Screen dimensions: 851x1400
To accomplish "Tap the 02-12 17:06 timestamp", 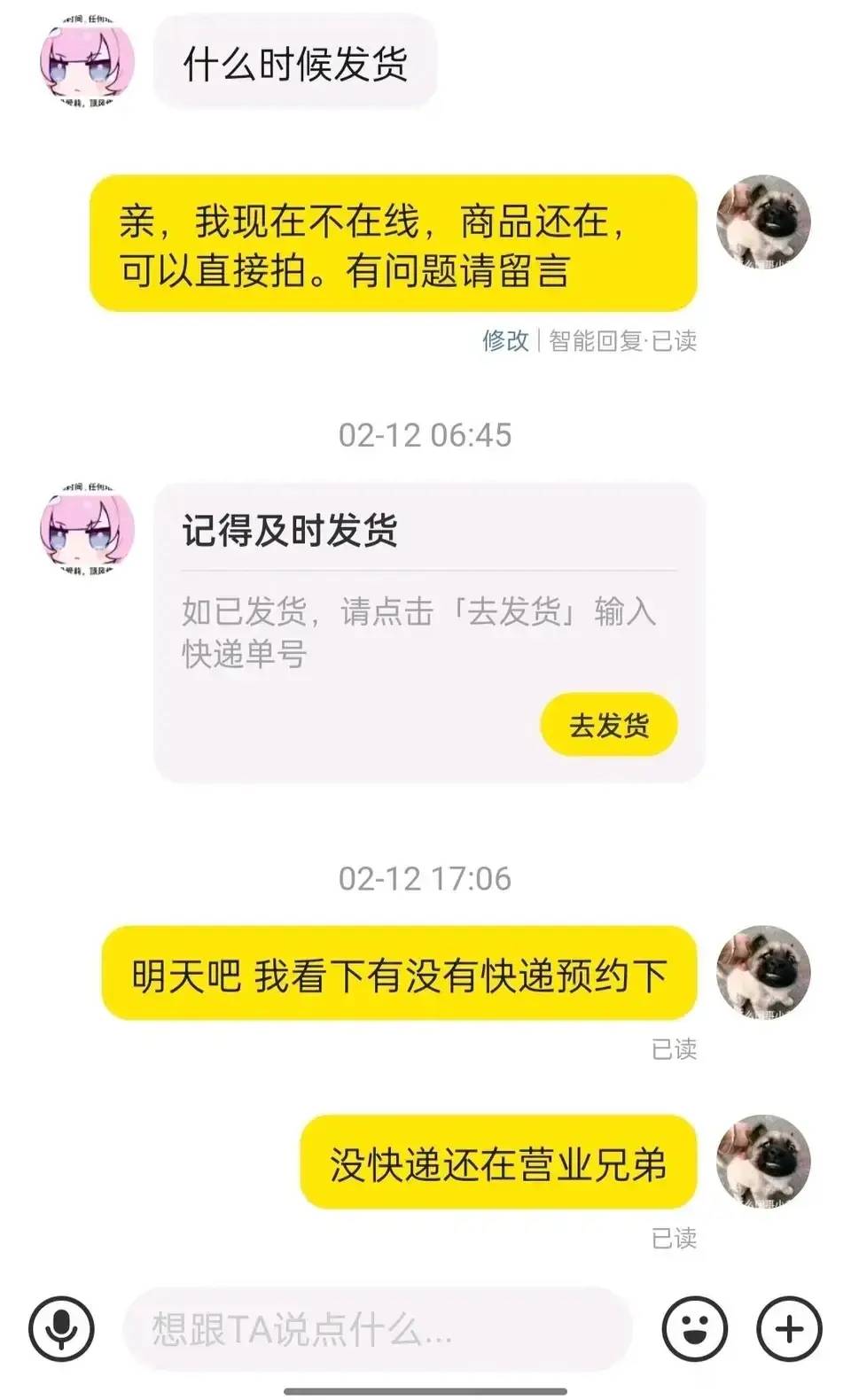I will [425, 879].
